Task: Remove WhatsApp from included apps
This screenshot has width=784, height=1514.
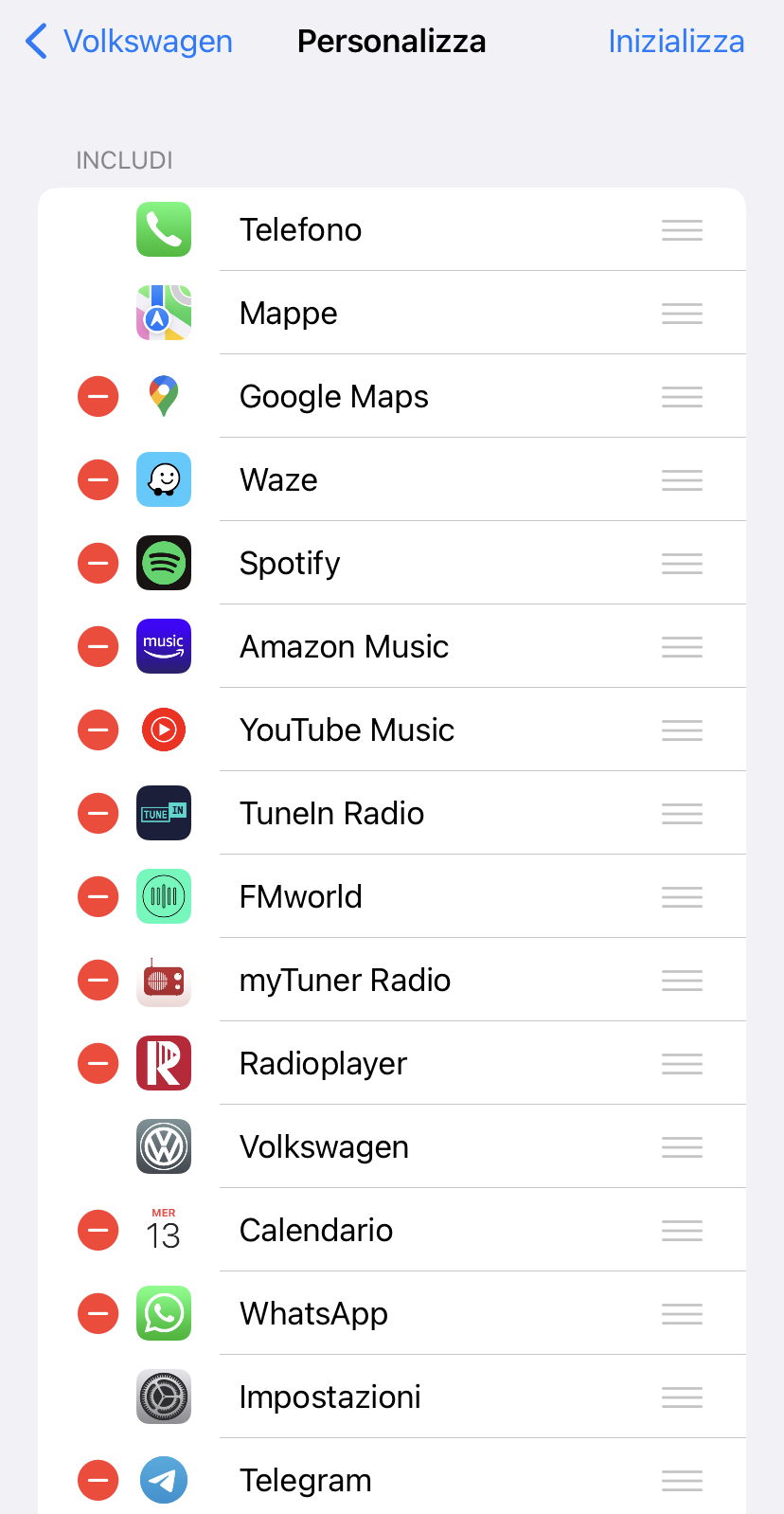Action: (98, 1313)
